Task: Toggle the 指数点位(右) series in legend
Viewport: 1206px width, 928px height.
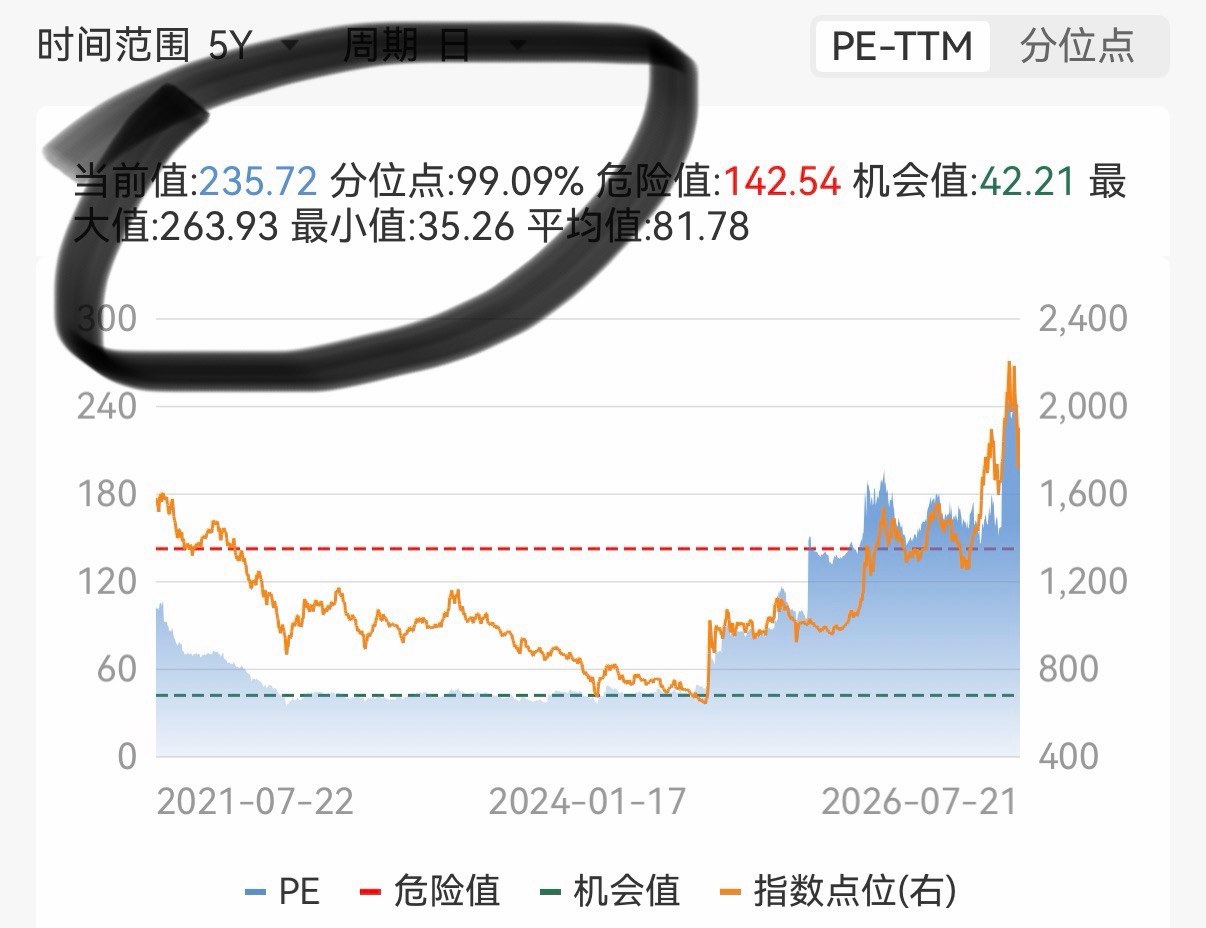Action: [838, 890]
